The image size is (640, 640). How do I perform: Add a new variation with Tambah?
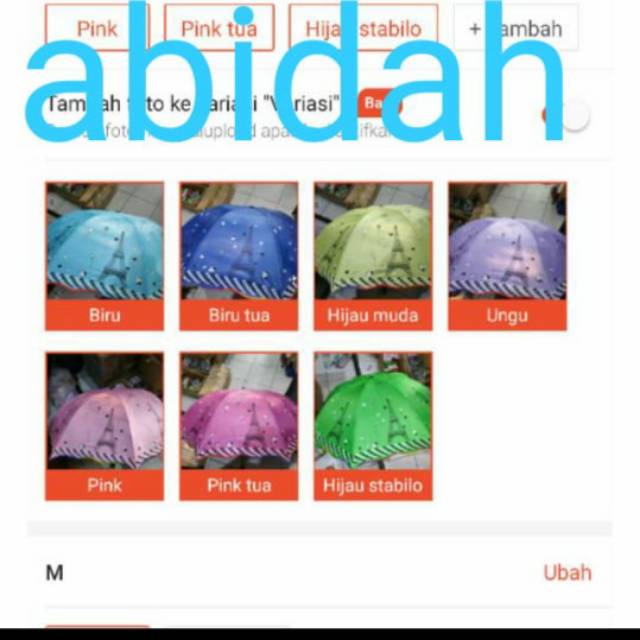coord(516,28)
